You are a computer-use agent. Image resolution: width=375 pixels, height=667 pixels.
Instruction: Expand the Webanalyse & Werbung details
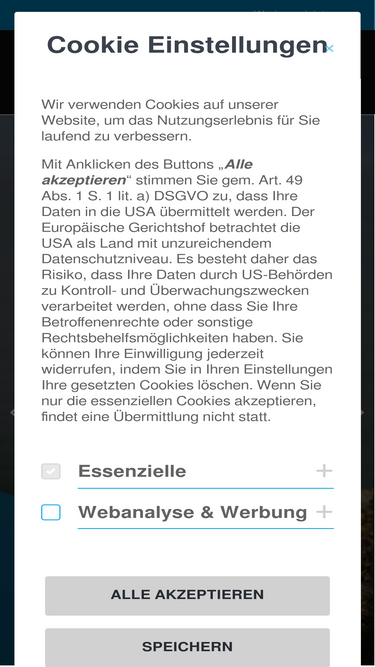coord(324,512)
